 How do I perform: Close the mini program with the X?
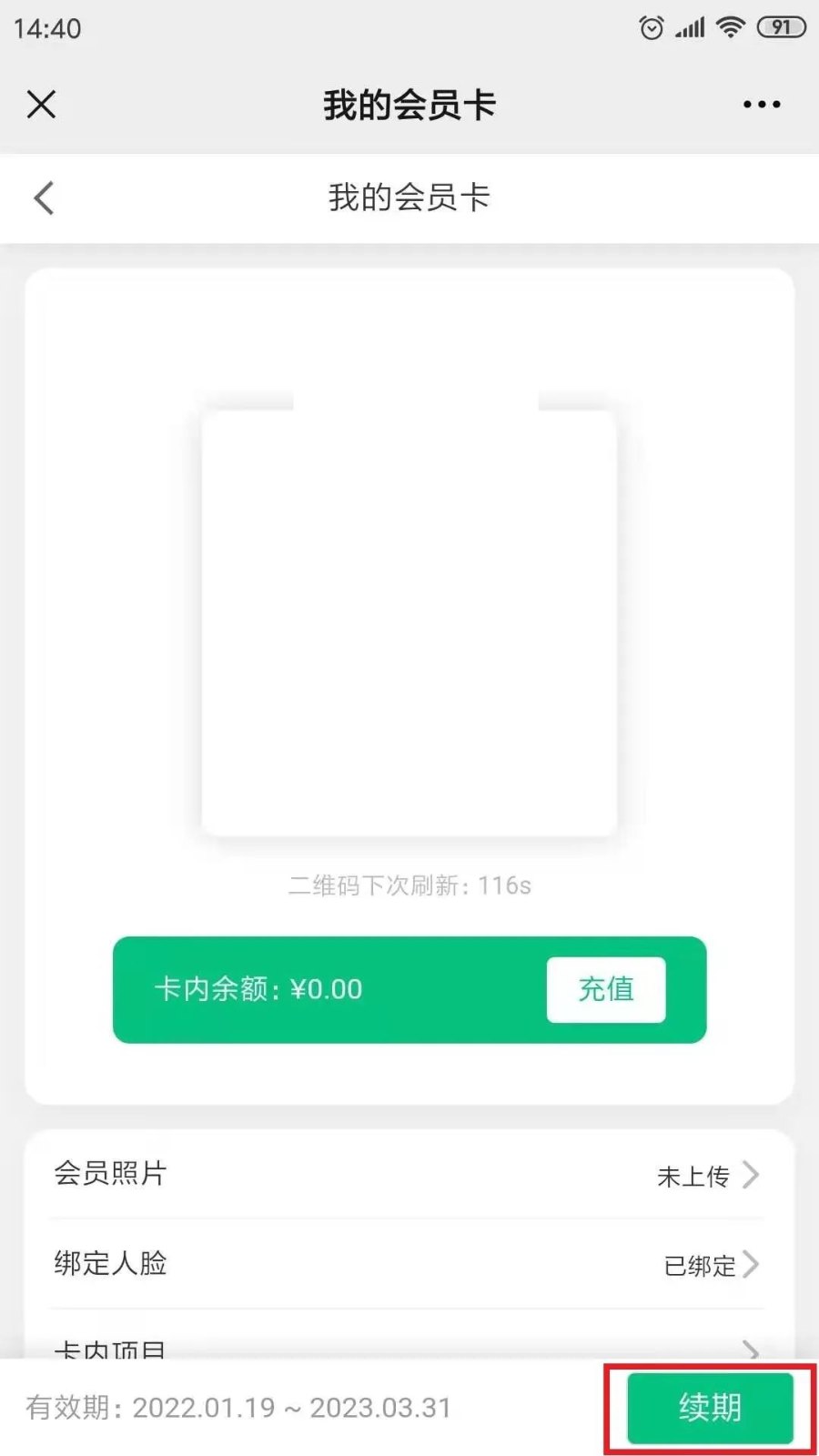42,105
